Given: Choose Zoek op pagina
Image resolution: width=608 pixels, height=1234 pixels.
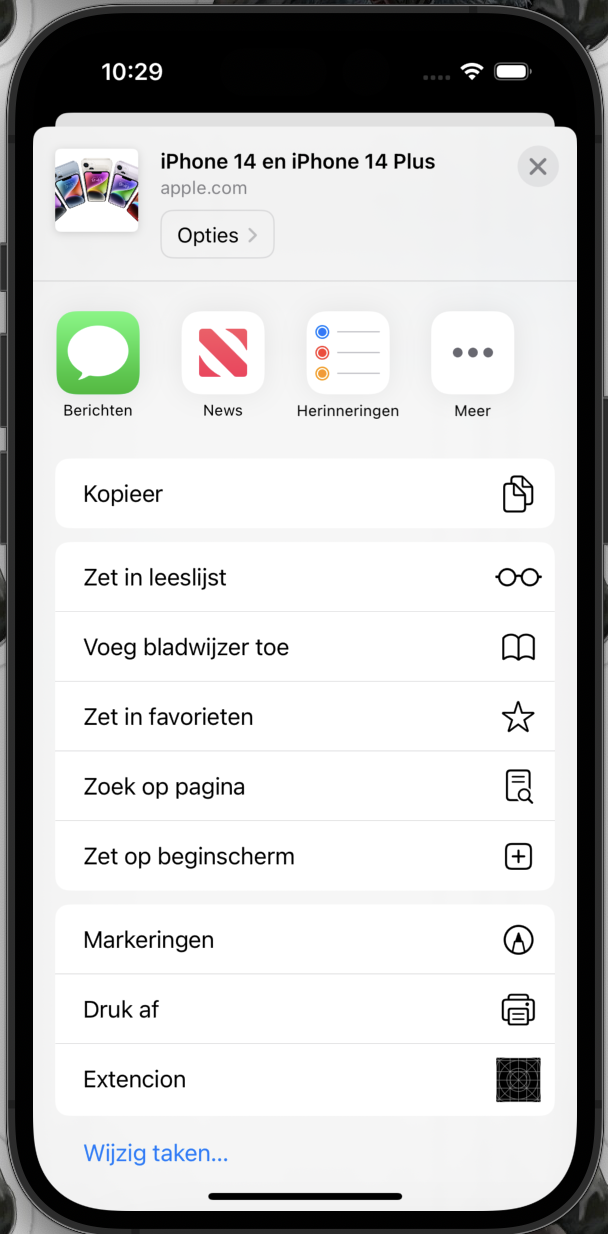Looking at the screenshot, I should pos(305,786).
